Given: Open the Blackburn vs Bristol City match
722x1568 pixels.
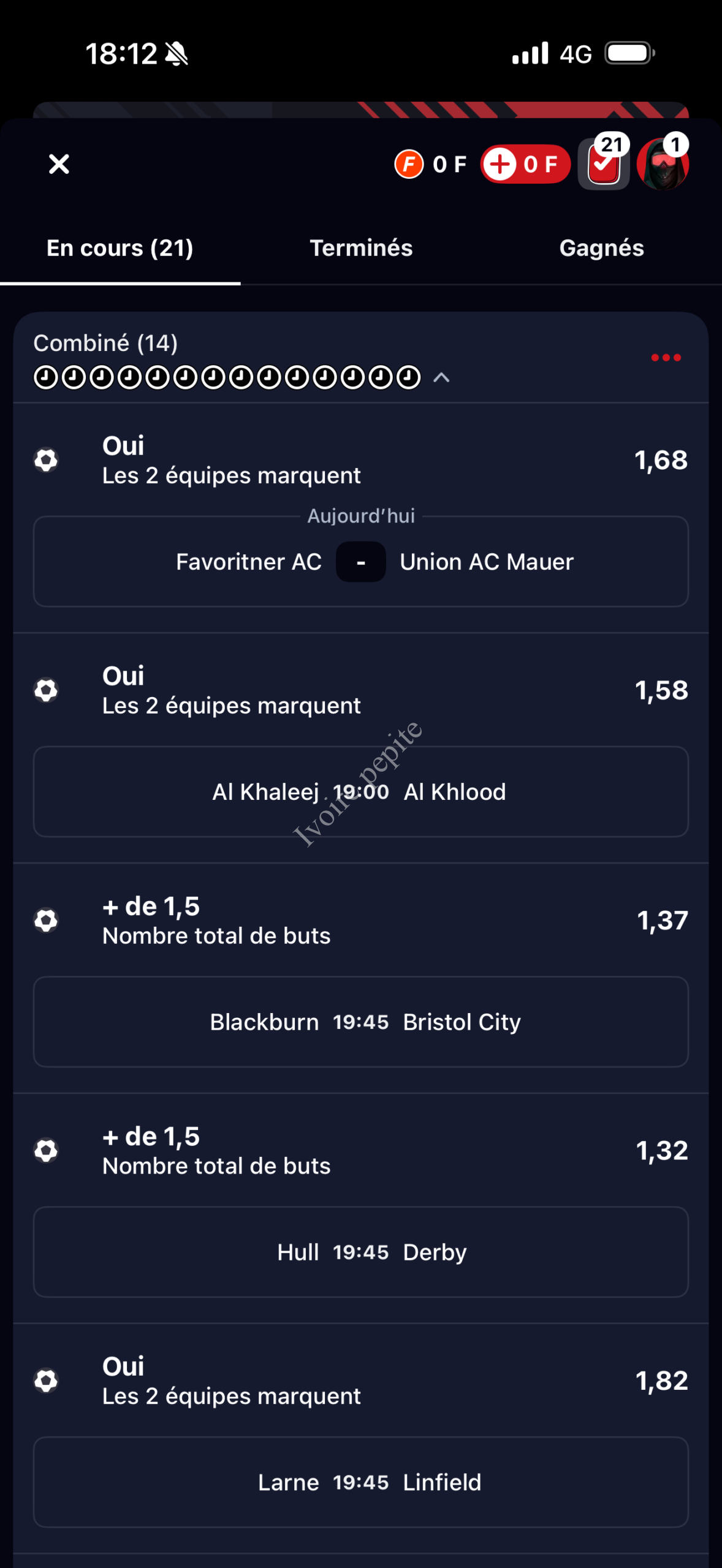Looking at the screenshot, I should (x=361, y=1022).
